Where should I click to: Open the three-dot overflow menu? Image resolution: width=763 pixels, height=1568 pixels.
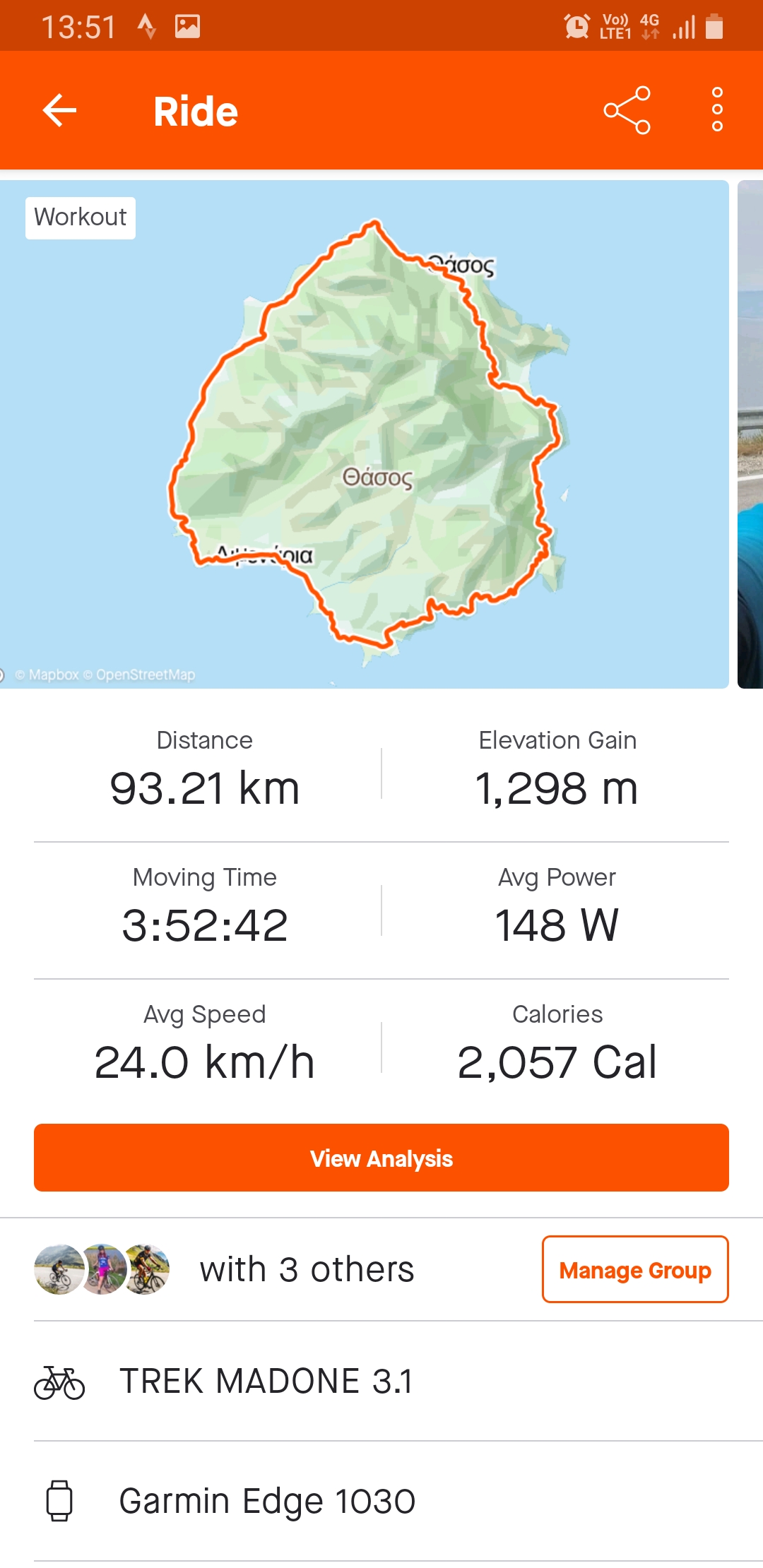(717, 110)
